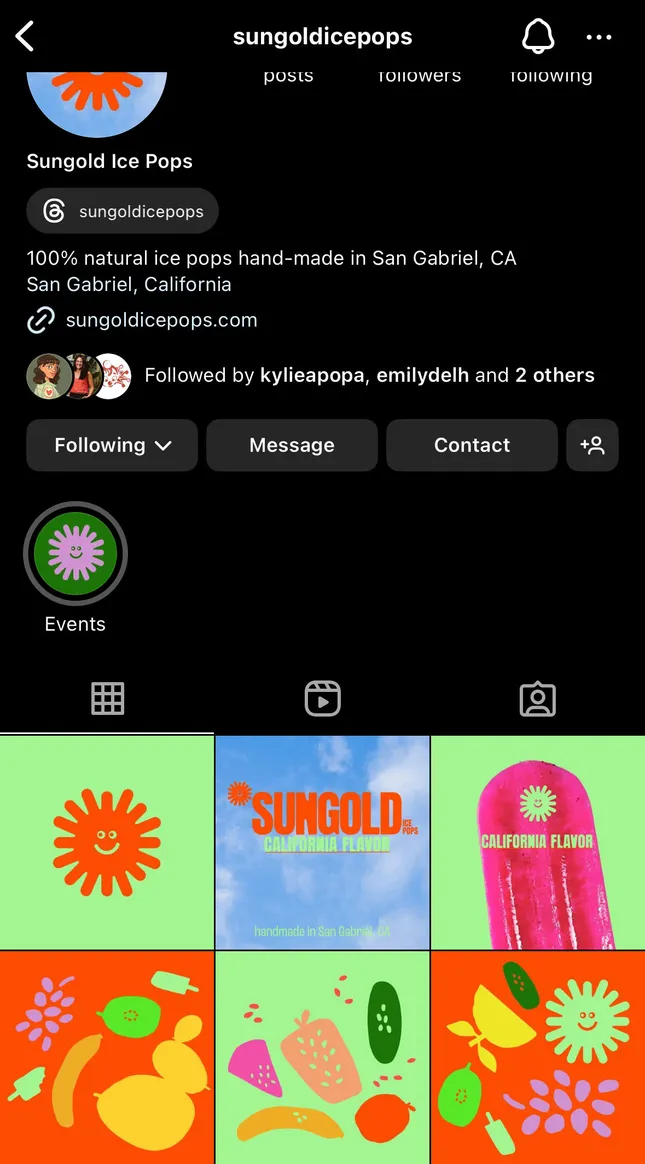The image size is (645, 1164).
Task: Open the SUNGOLD California Flavor sky post
Action: 322,842
